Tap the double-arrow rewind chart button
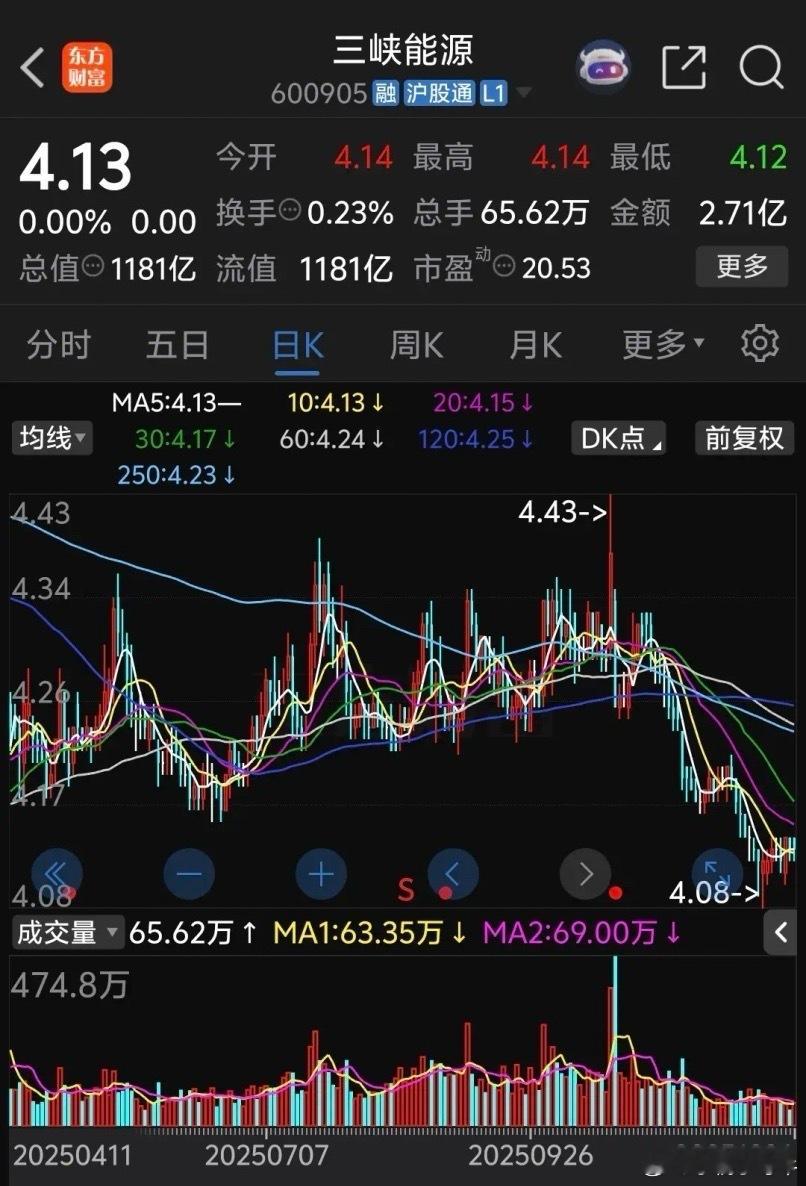The image size is (806, 1186). pos(57,873)
